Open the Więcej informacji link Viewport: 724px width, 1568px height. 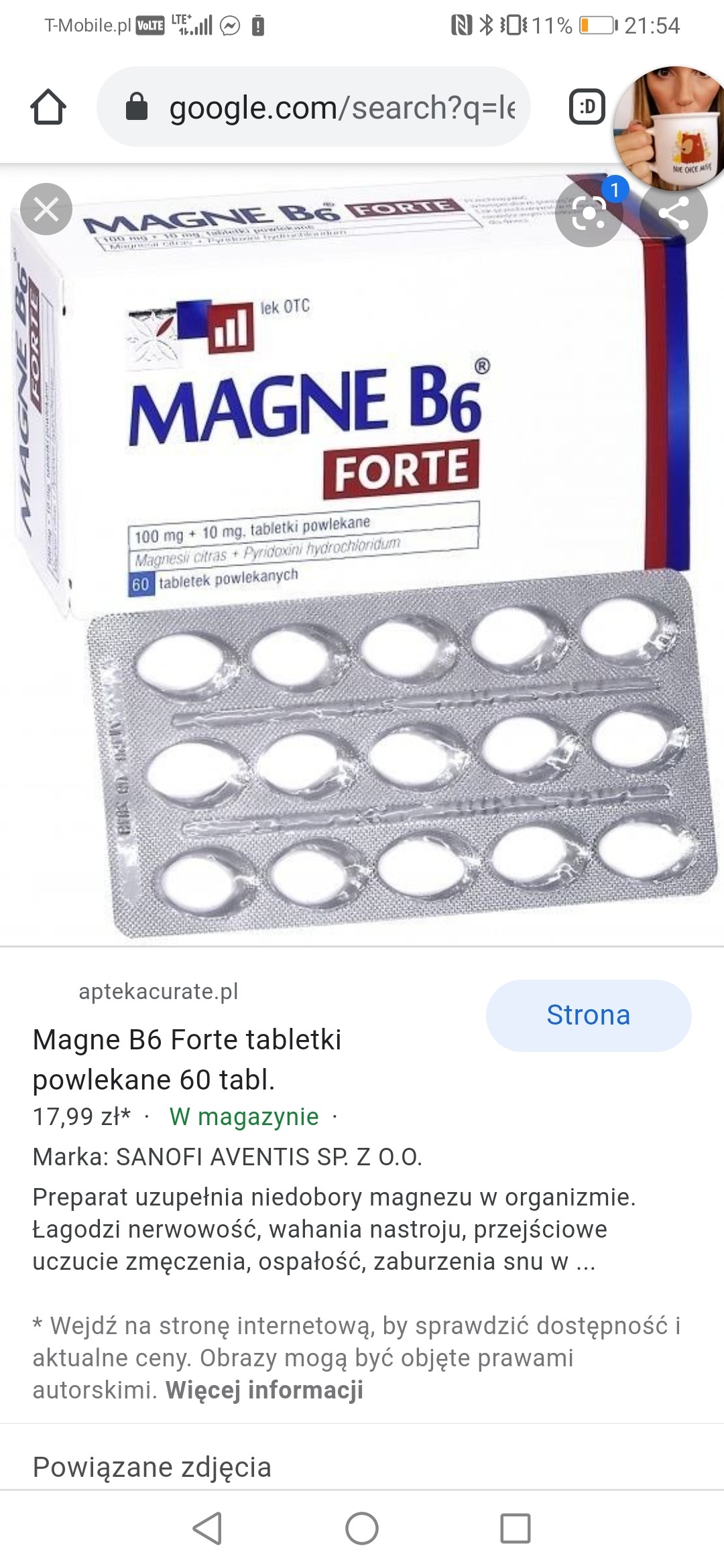pyautogui.click(x=264, y=1390)
